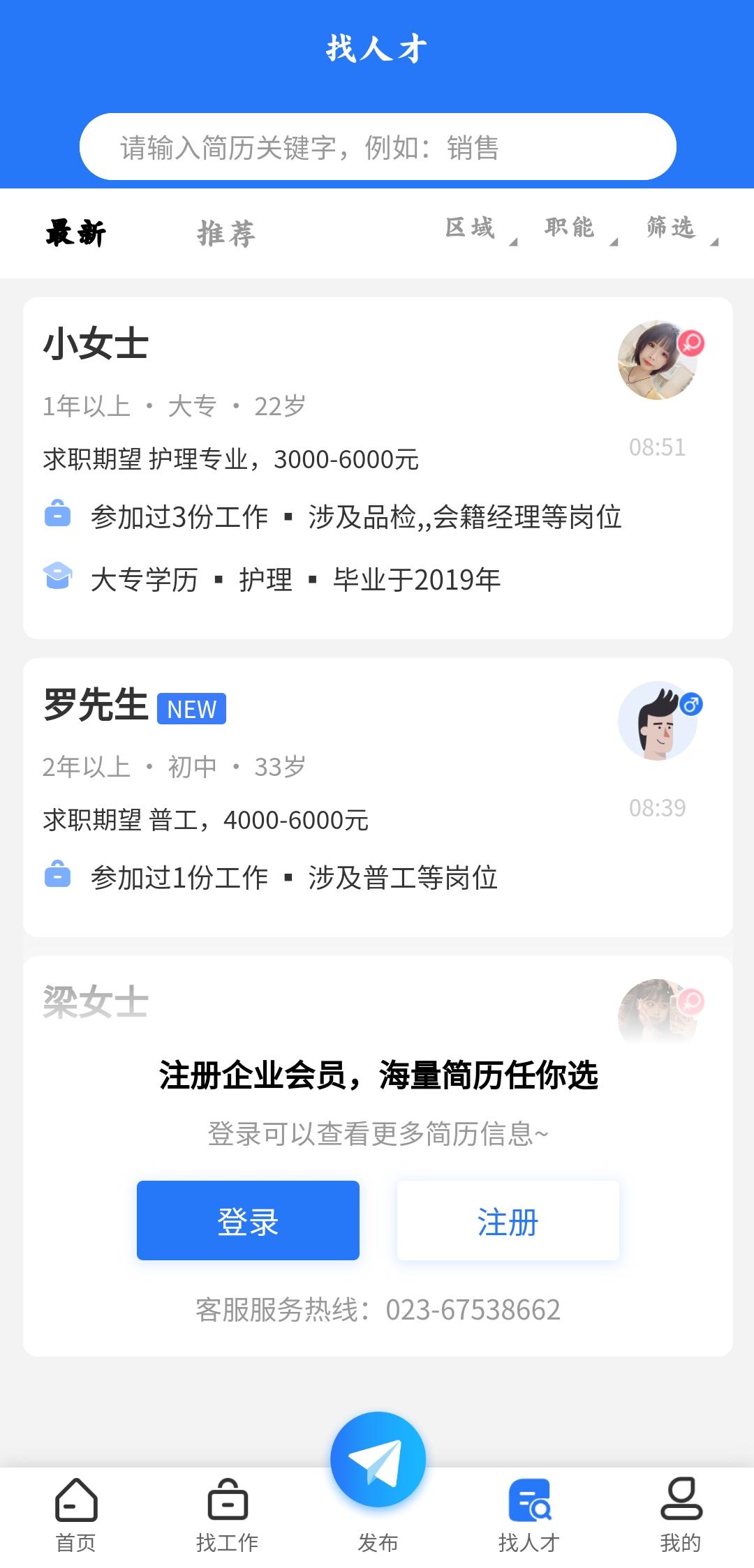This screenshot has height=1568, width=754.
Task: Switch to the 推荐 tab
Action: tap(225, 234)
